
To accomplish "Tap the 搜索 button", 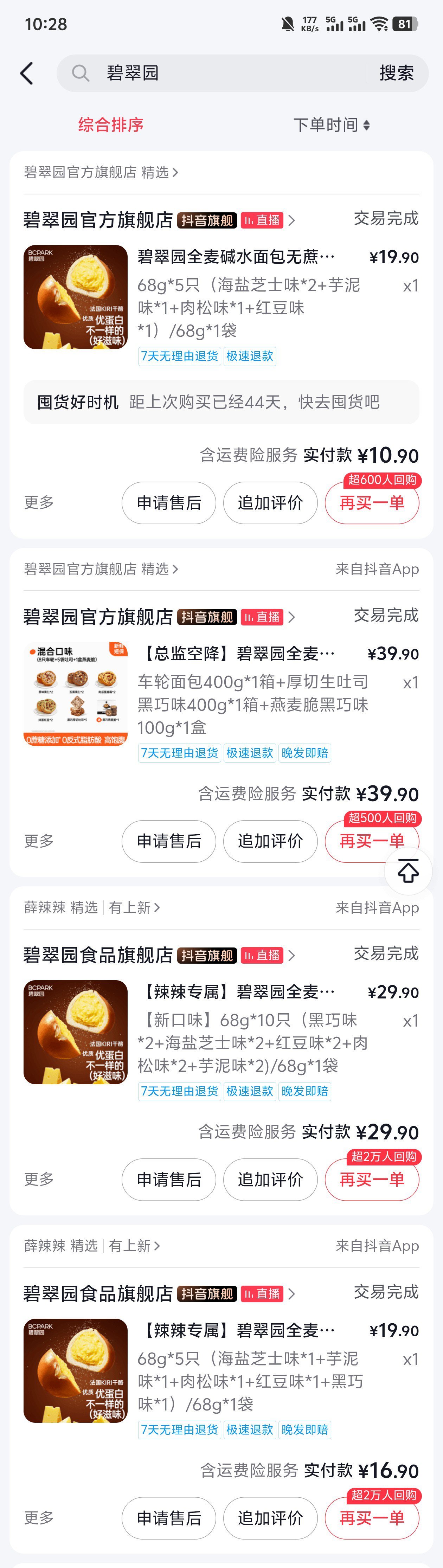I will 396,73.
